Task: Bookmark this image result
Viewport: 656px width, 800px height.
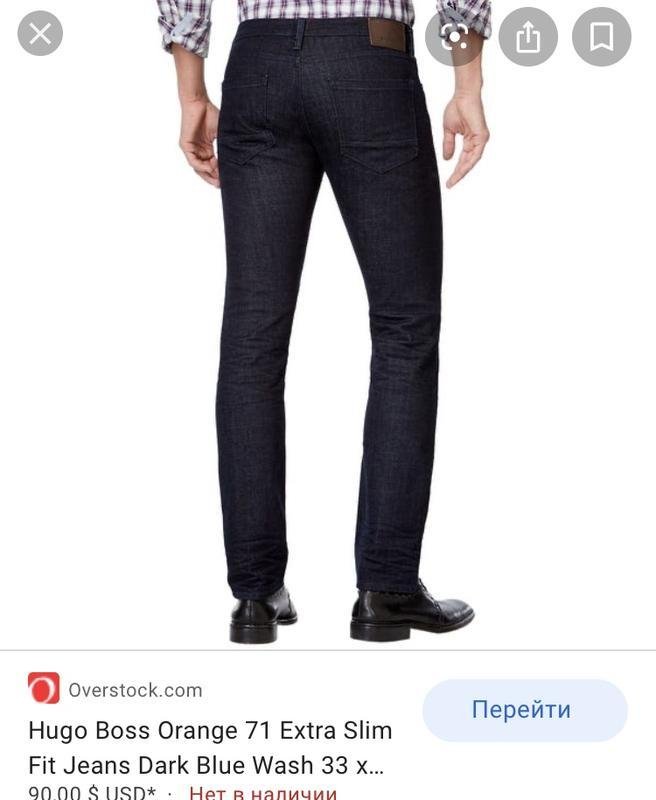Action: 601,37
